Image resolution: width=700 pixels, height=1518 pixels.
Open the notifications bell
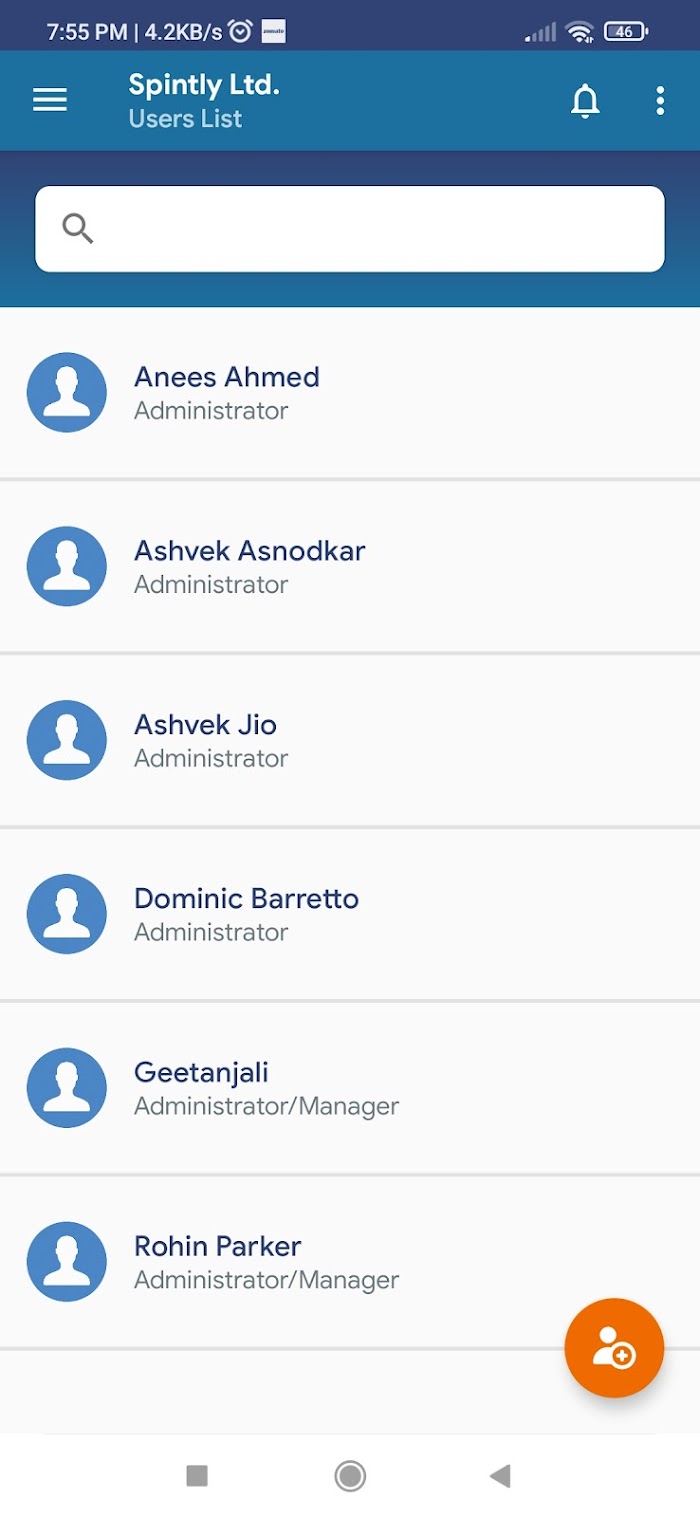(x=585, y=101)
